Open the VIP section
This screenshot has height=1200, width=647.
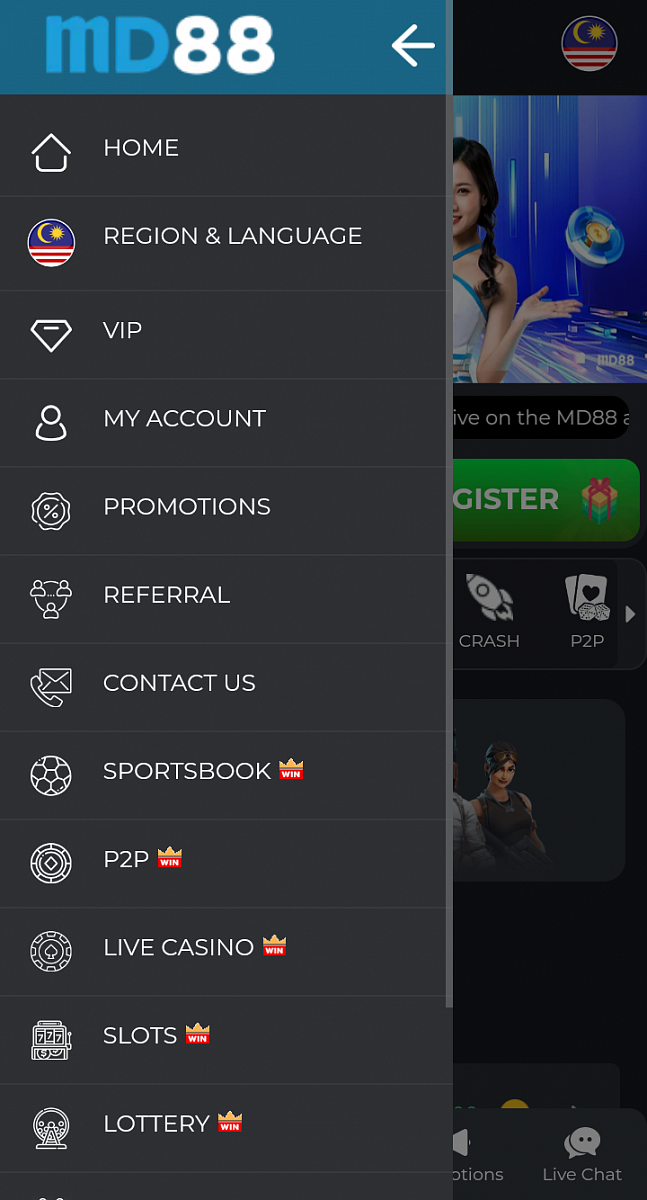coord(122,331)
